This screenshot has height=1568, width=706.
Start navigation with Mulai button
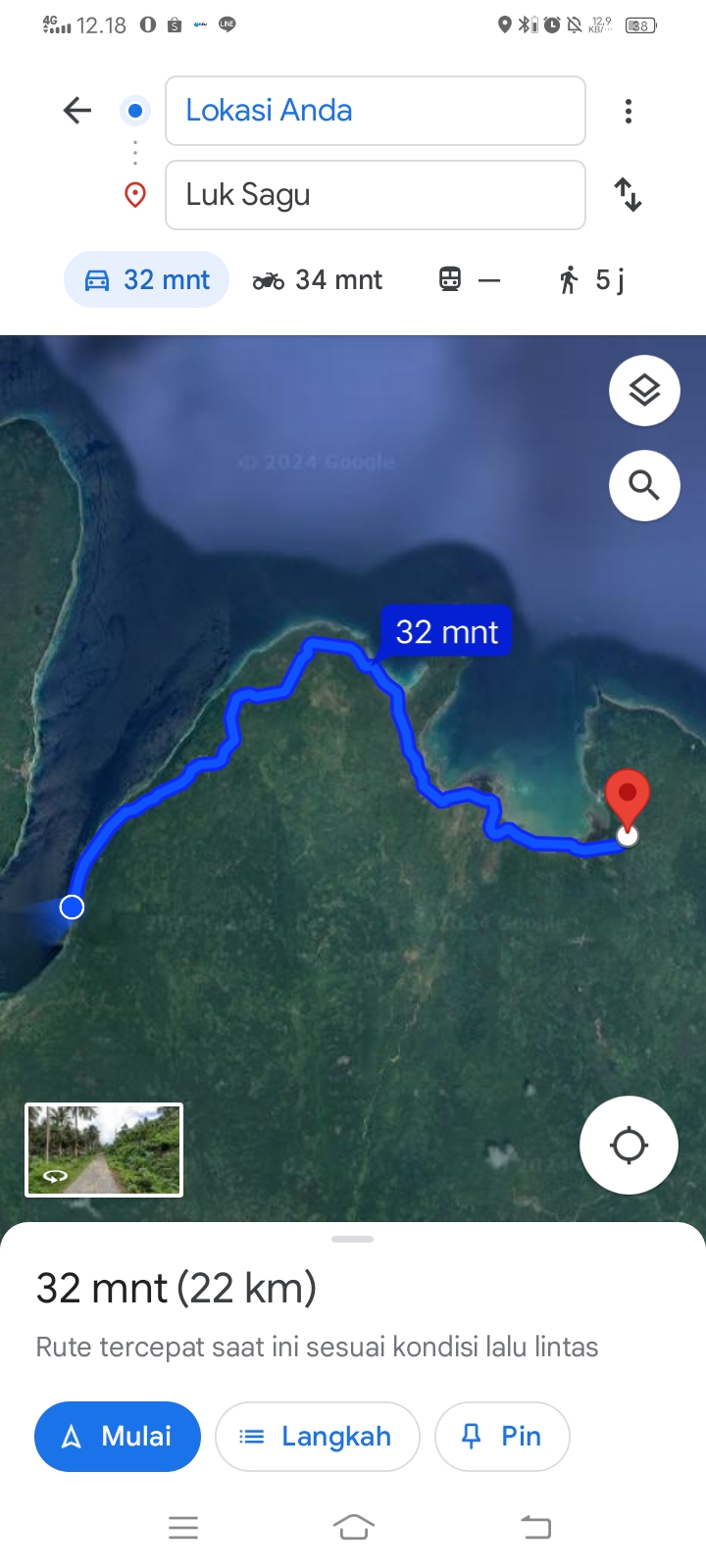[x=118, y=1437]
